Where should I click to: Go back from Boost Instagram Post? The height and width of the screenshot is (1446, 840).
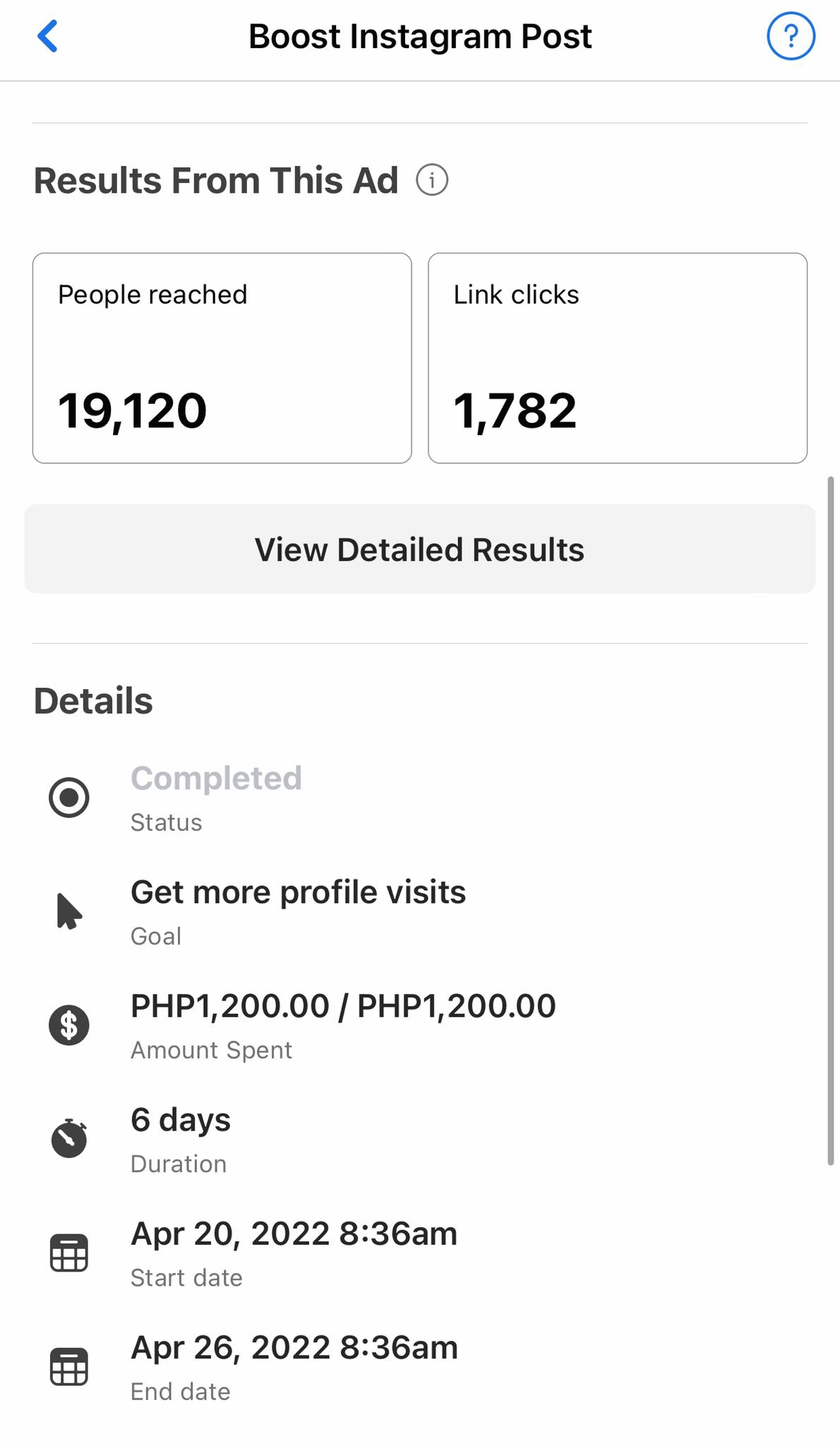47,37
